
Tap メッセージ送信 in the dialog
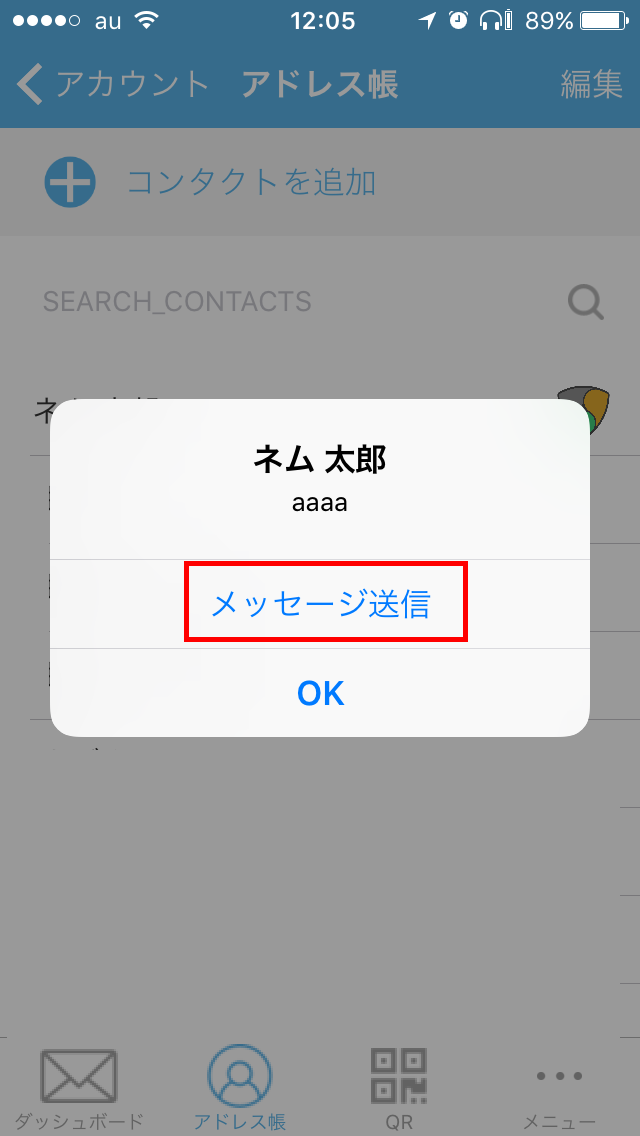[x=320, y=604]
